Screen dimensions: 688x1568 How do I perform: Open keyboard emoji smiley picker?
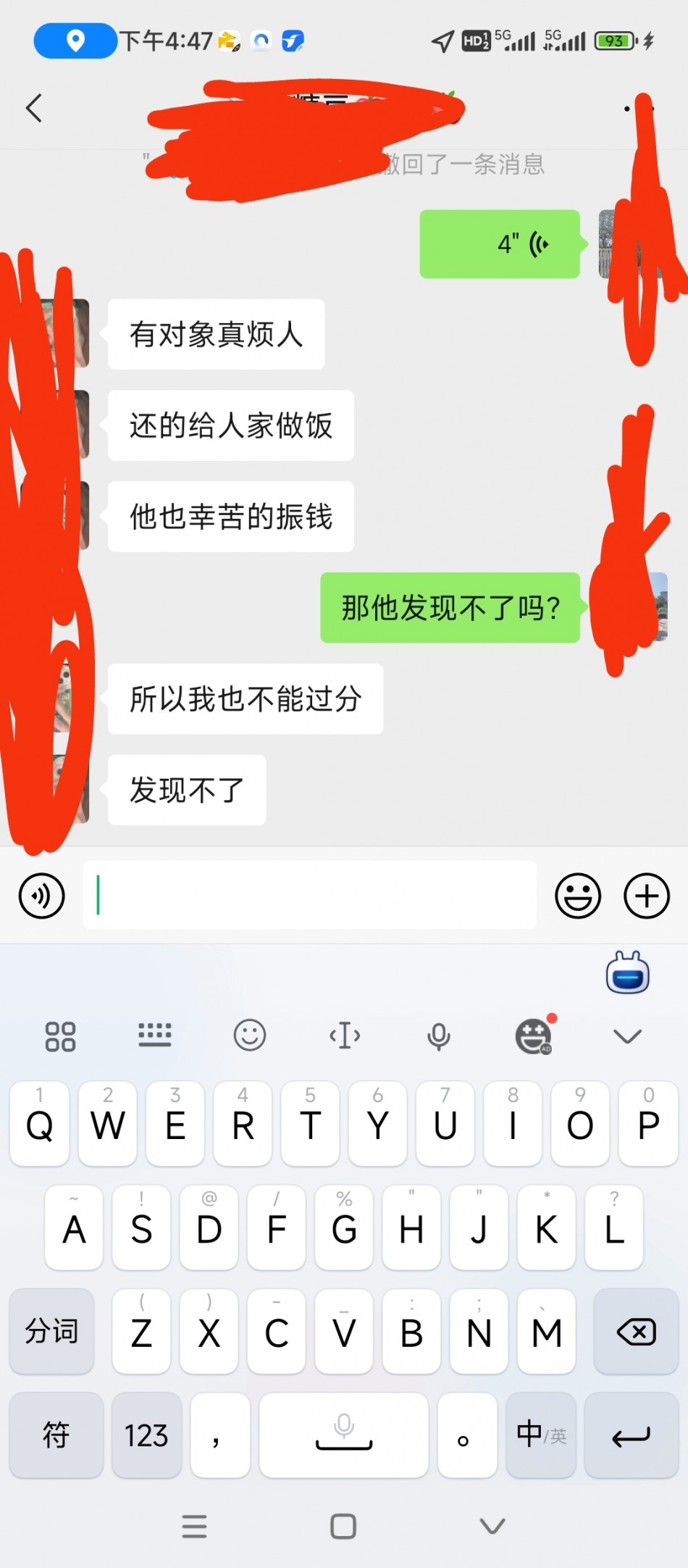(249, 1035)
